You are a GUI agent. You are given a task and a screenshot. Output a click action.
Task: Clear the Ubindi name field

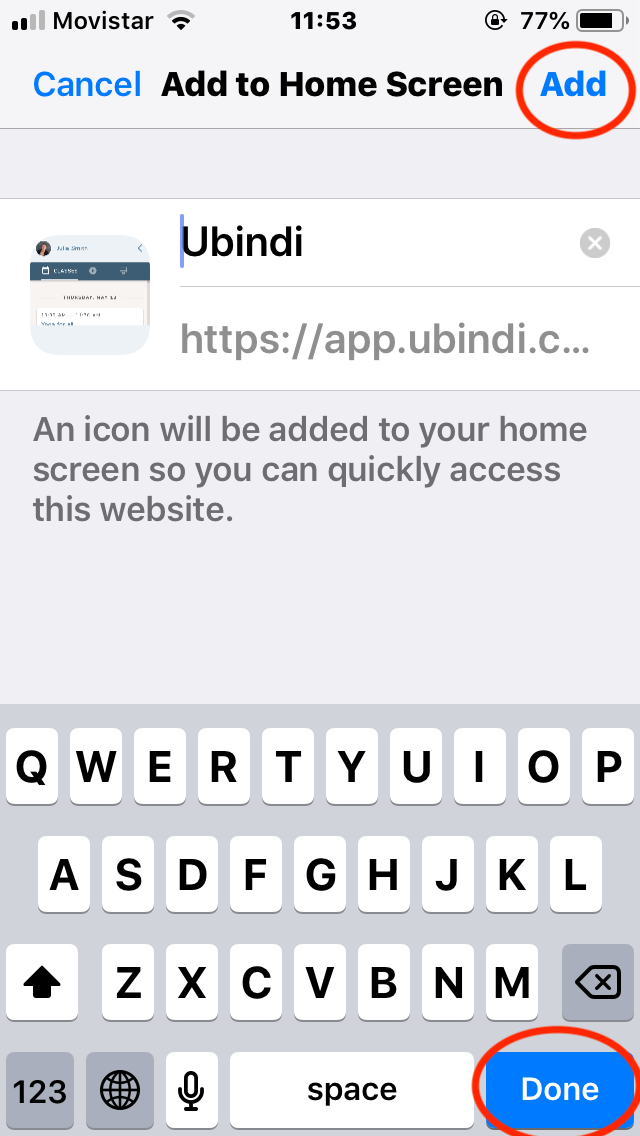tap(594, 243)
